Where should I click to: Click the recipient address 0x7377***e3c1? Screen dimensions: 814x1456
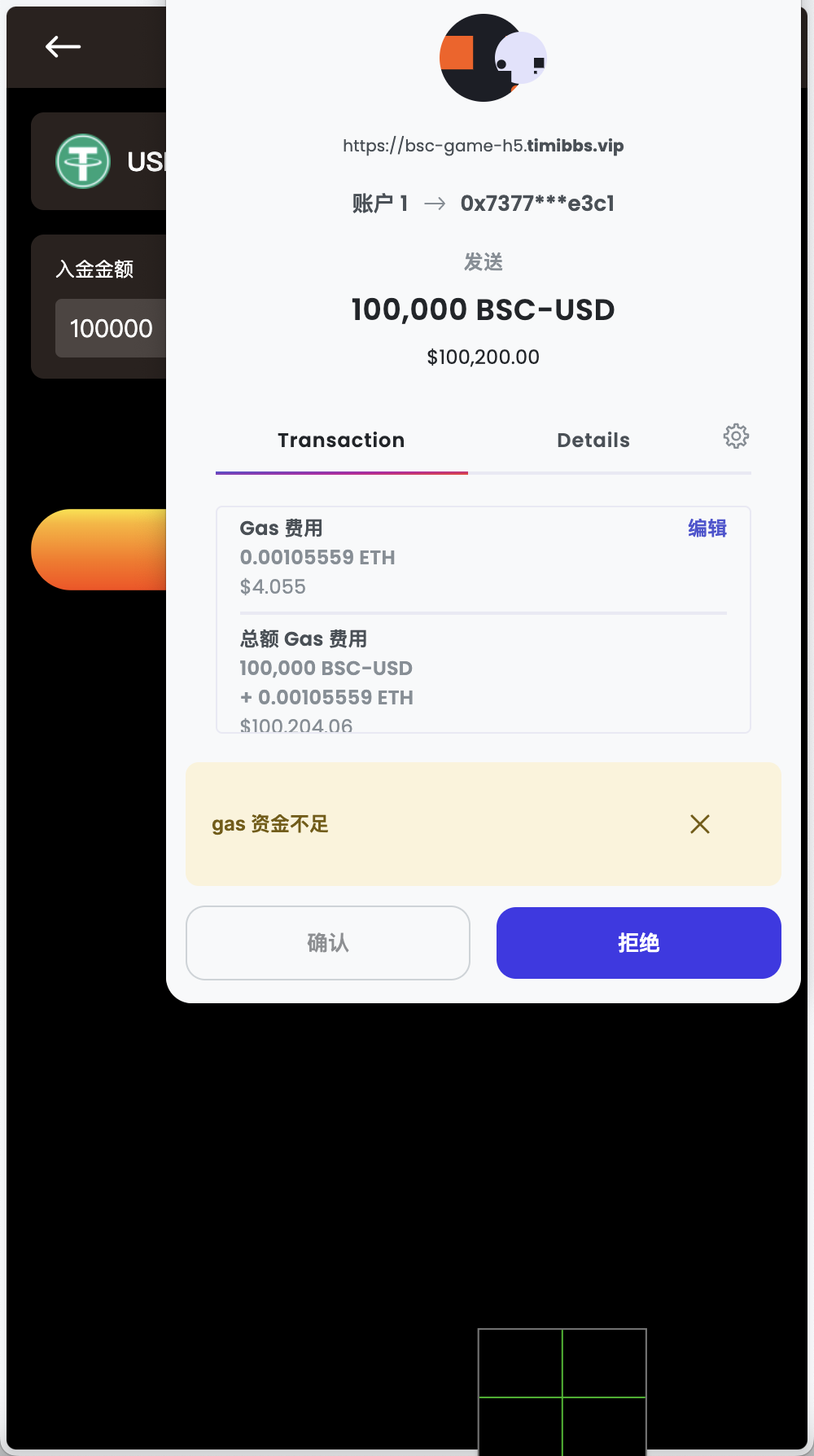[536, 203]
